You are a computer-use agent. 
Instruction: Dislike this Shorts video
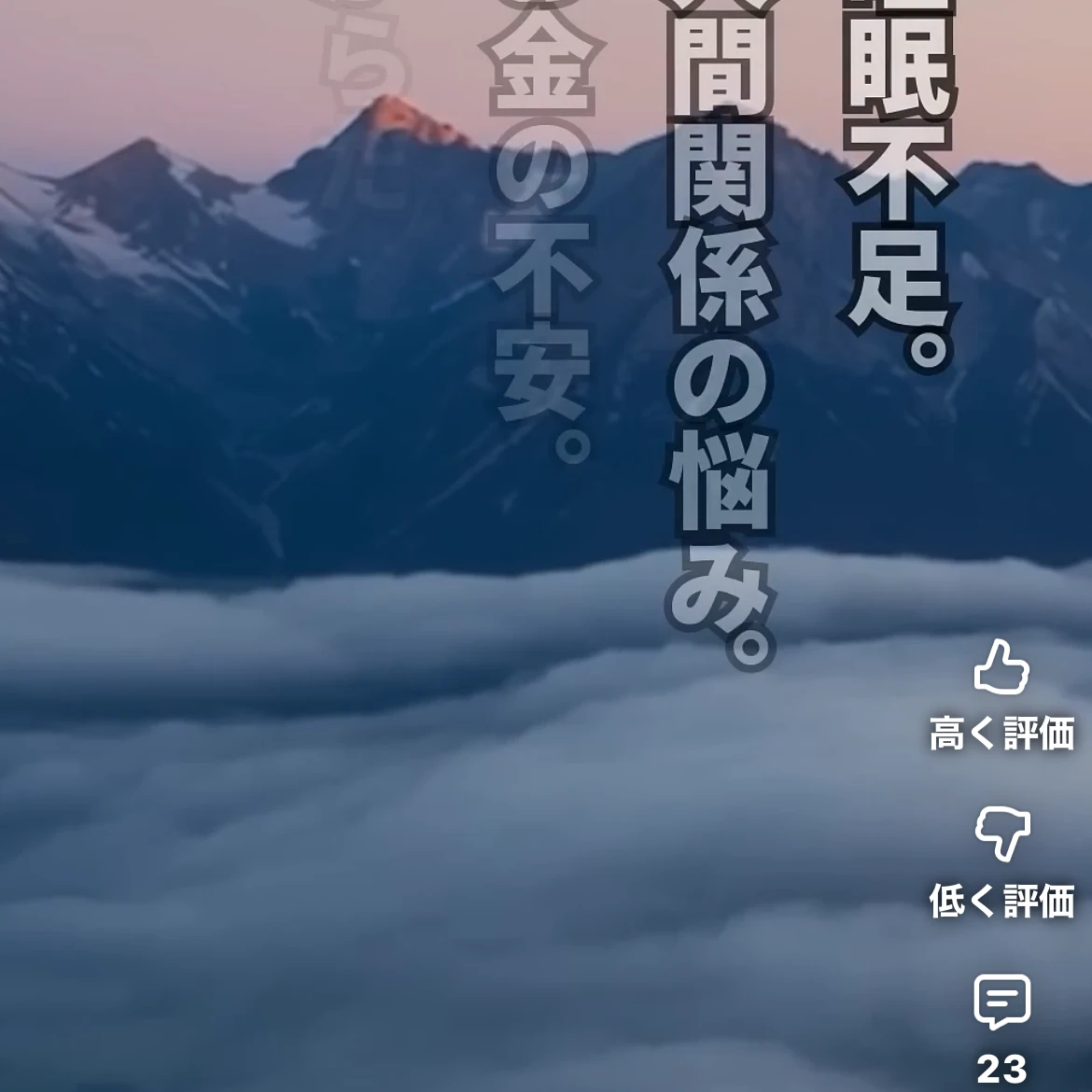point(1001,834)
